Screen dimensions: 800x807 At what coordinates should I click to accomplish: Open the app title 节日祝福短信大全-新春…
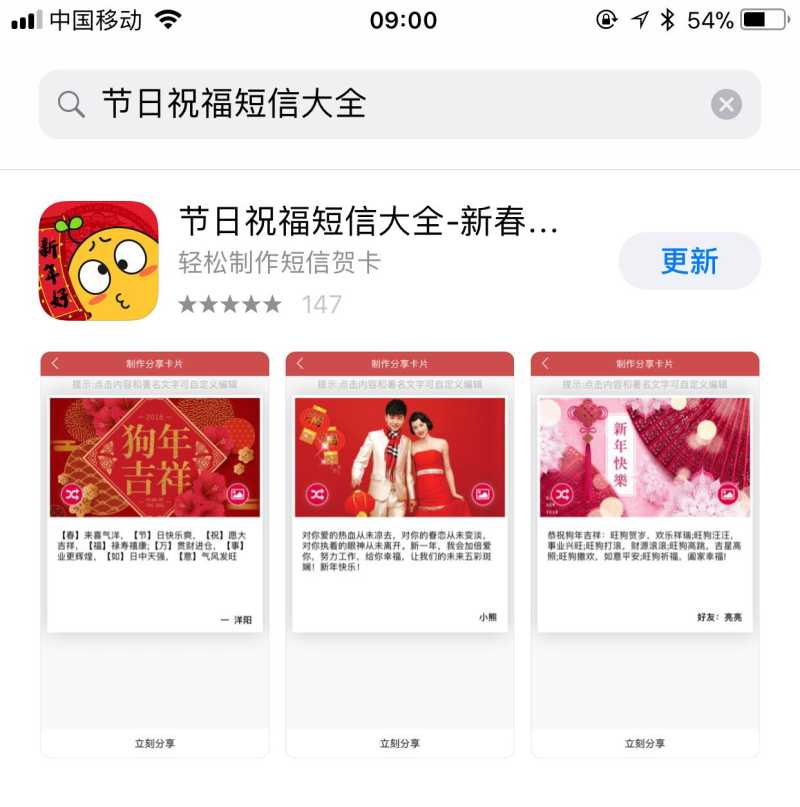pos(368,222)
